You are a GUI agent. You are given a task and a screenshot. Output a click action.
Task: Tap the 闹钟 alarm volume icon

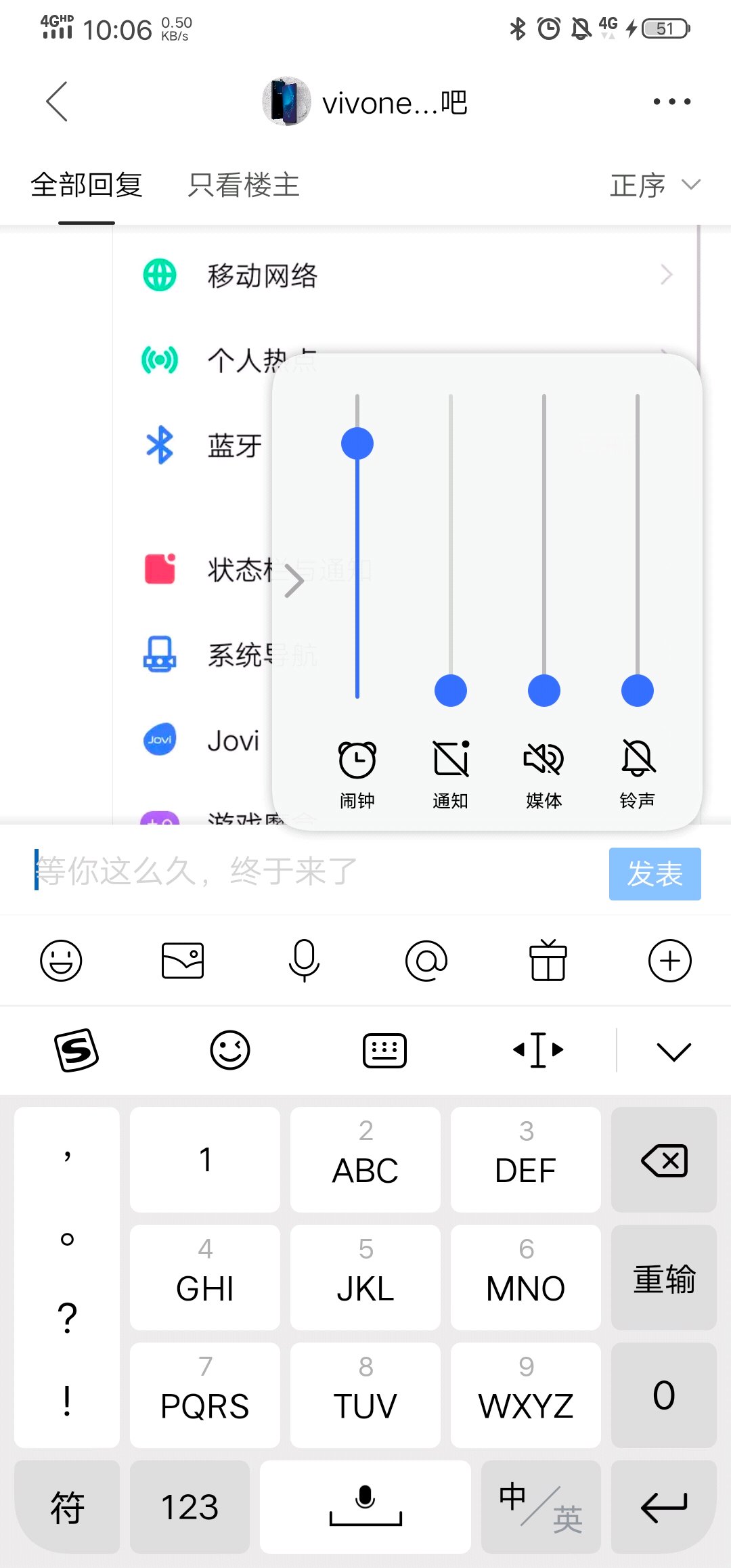click(x=357, y=760)
